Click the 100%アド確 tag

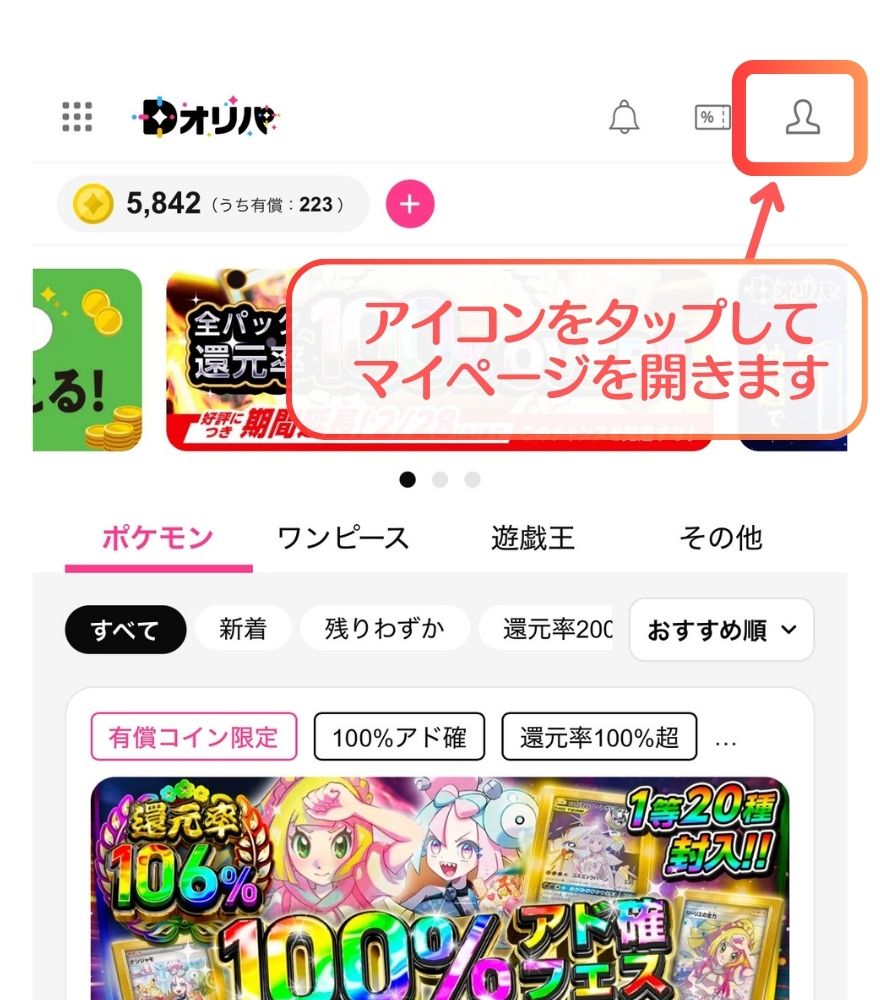coord(399,736)
